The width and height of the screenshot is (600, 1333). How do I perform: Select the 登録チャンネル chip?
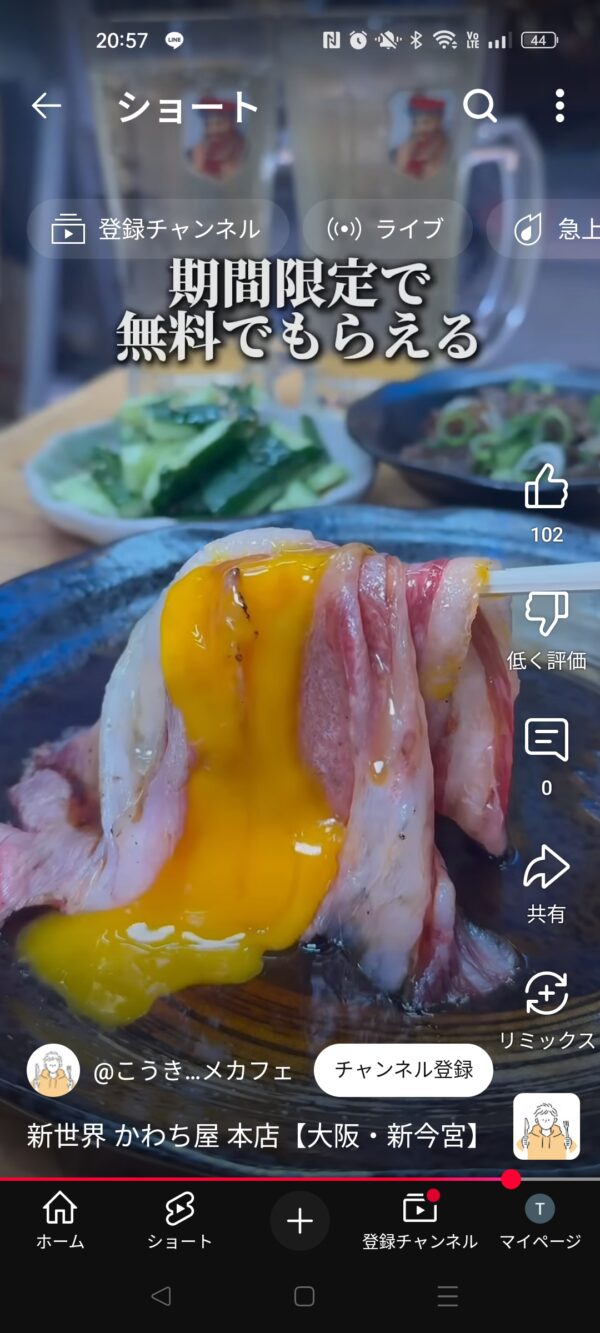click(158, 230)
